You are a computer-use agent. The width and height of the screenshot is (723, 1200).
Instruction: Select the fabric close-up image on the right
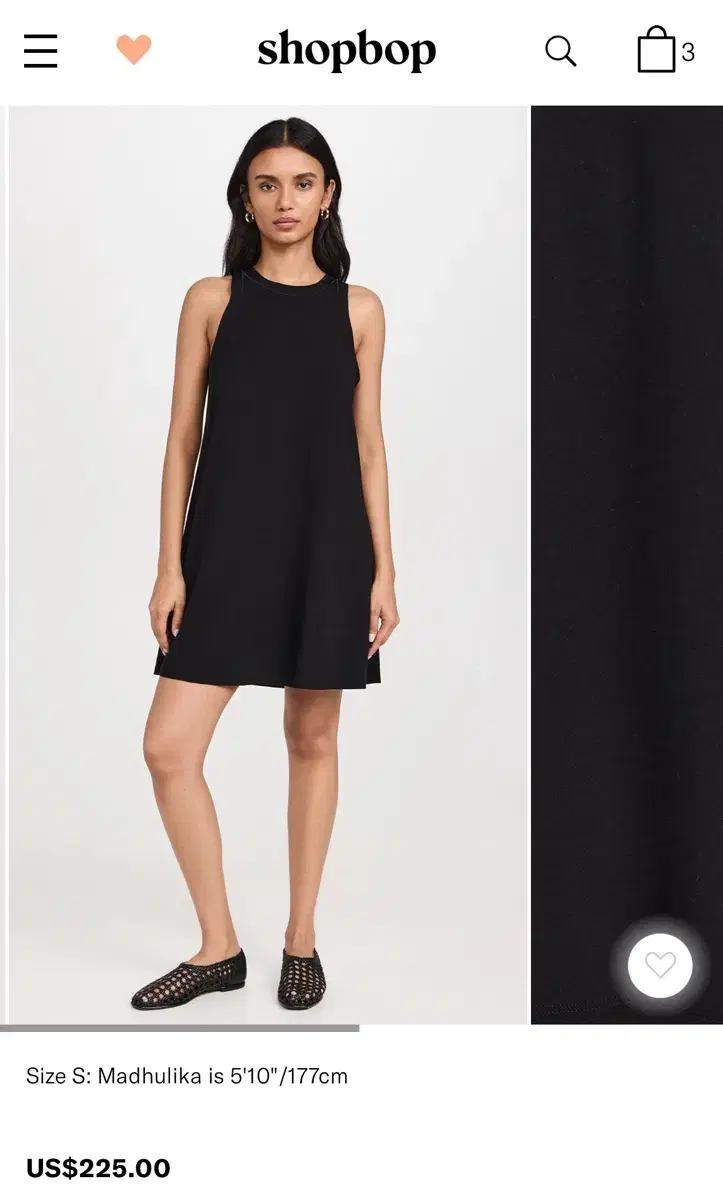point(625,500)
